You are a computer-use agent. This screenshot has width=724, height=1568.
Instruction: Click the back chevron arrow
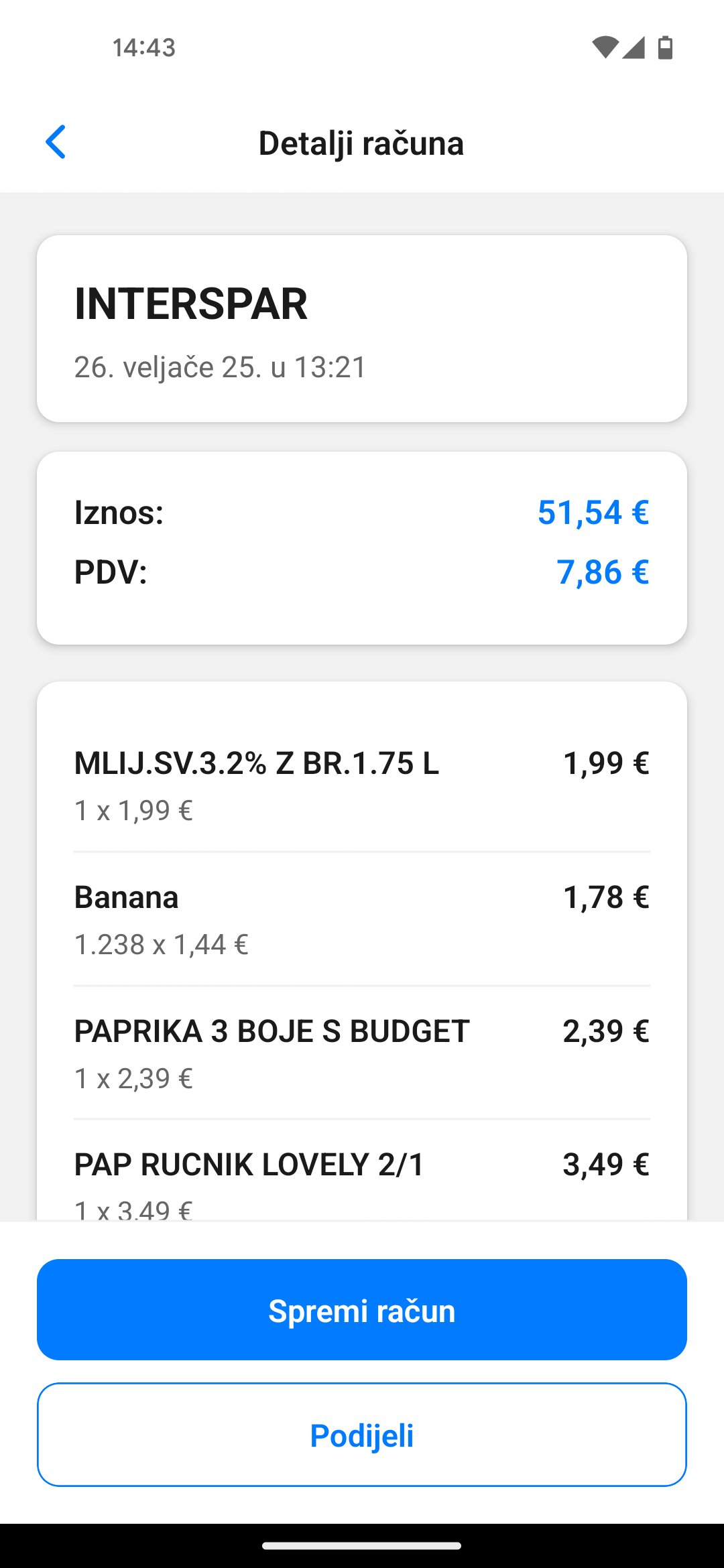click(56, 143)
